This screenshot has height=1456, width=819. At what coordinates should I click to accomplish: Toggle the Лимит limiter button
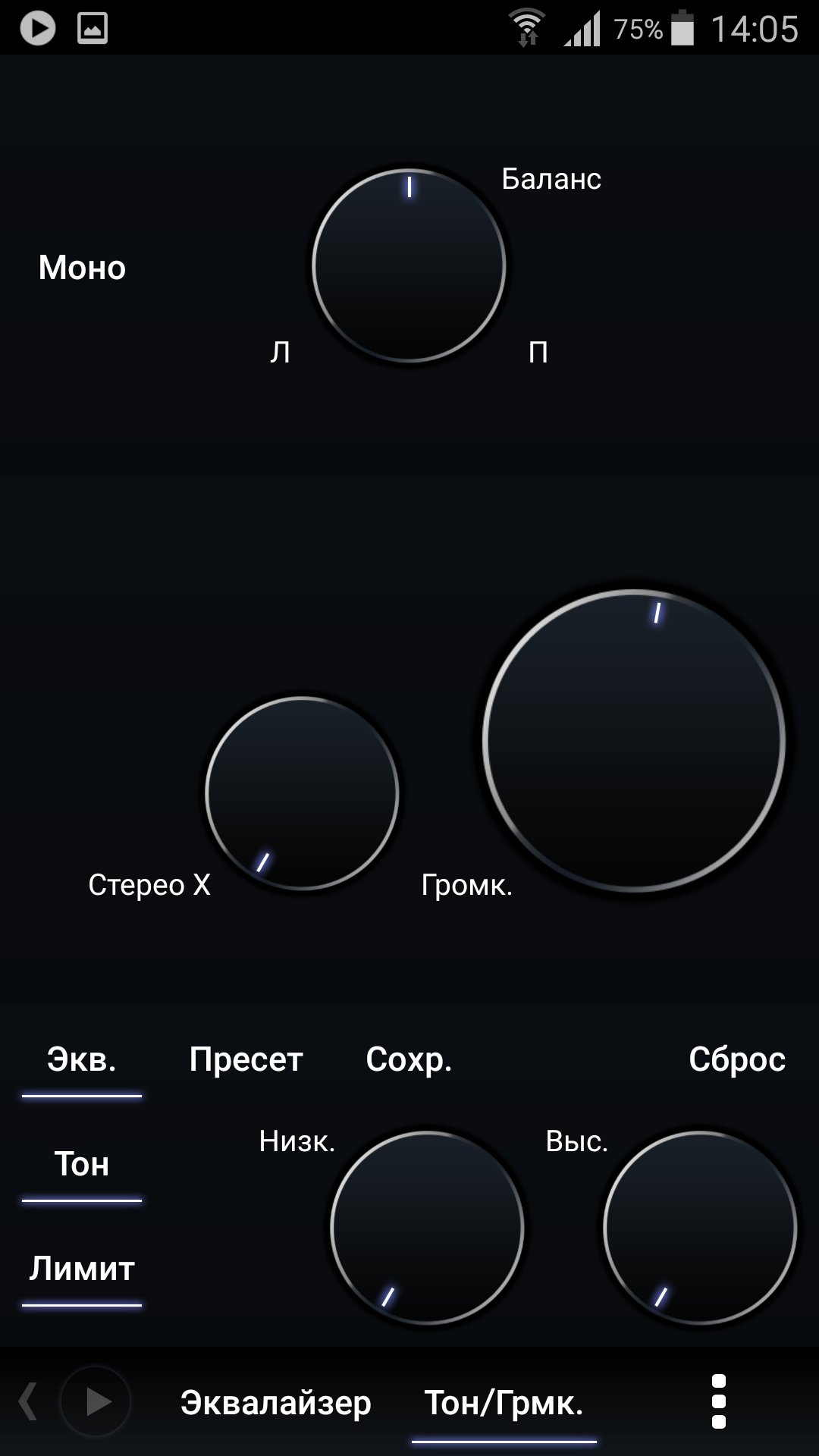tap(82, 1269)
